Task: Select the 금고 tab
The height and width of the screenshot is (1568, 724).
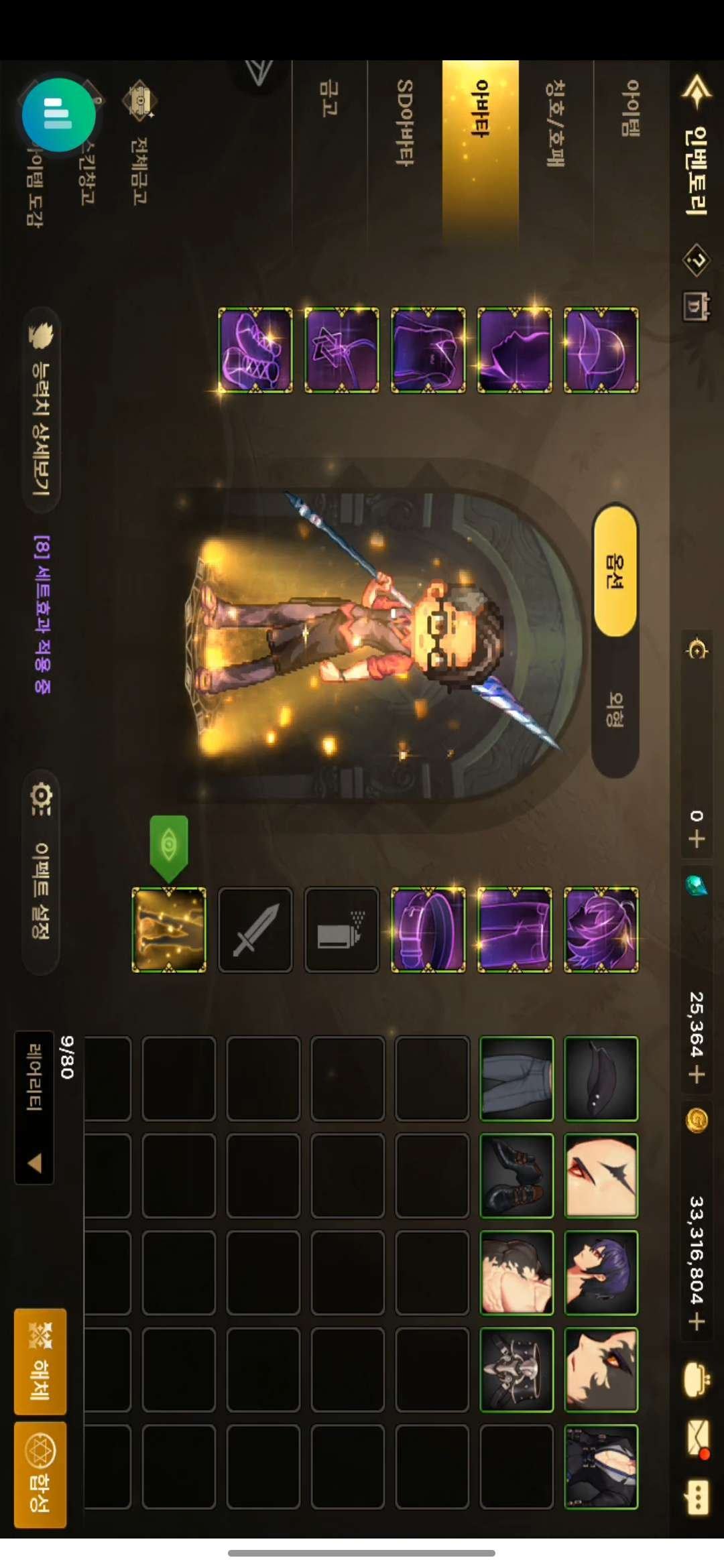Action: [x=328, y=99]
